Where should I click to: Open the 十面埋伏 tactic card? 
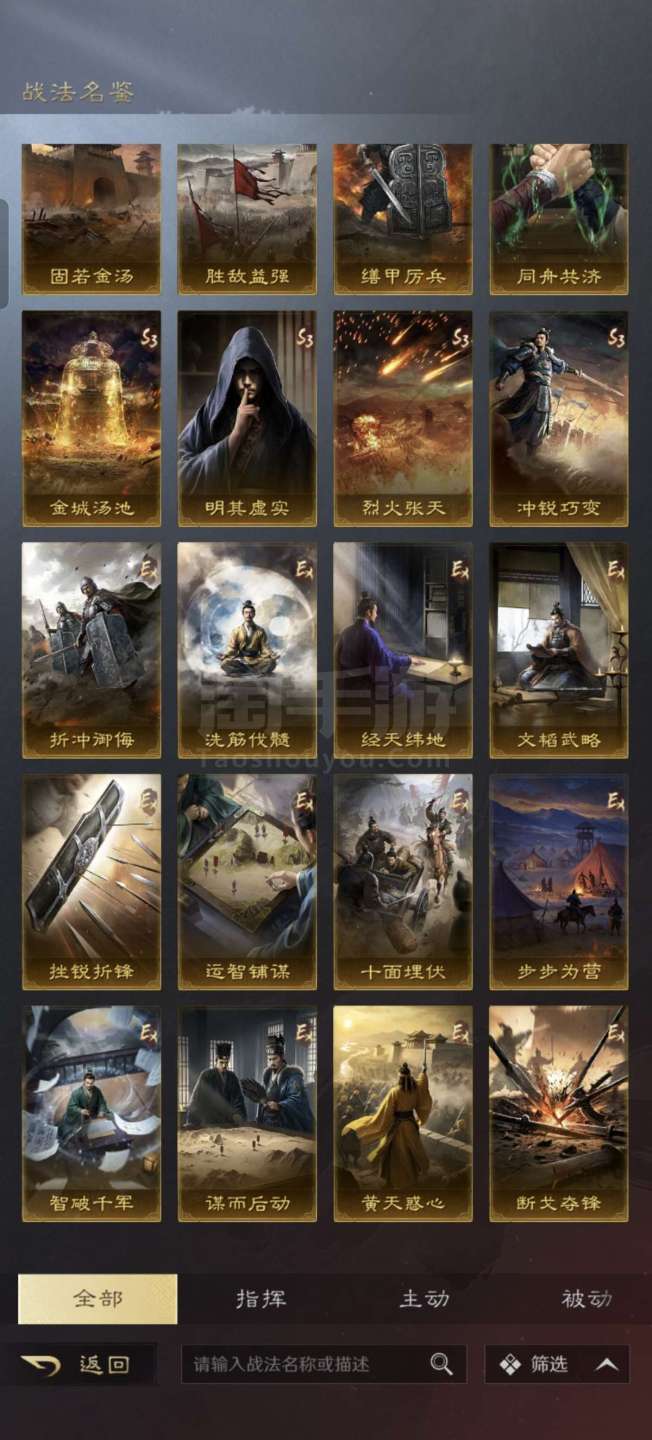coord(403,882)
